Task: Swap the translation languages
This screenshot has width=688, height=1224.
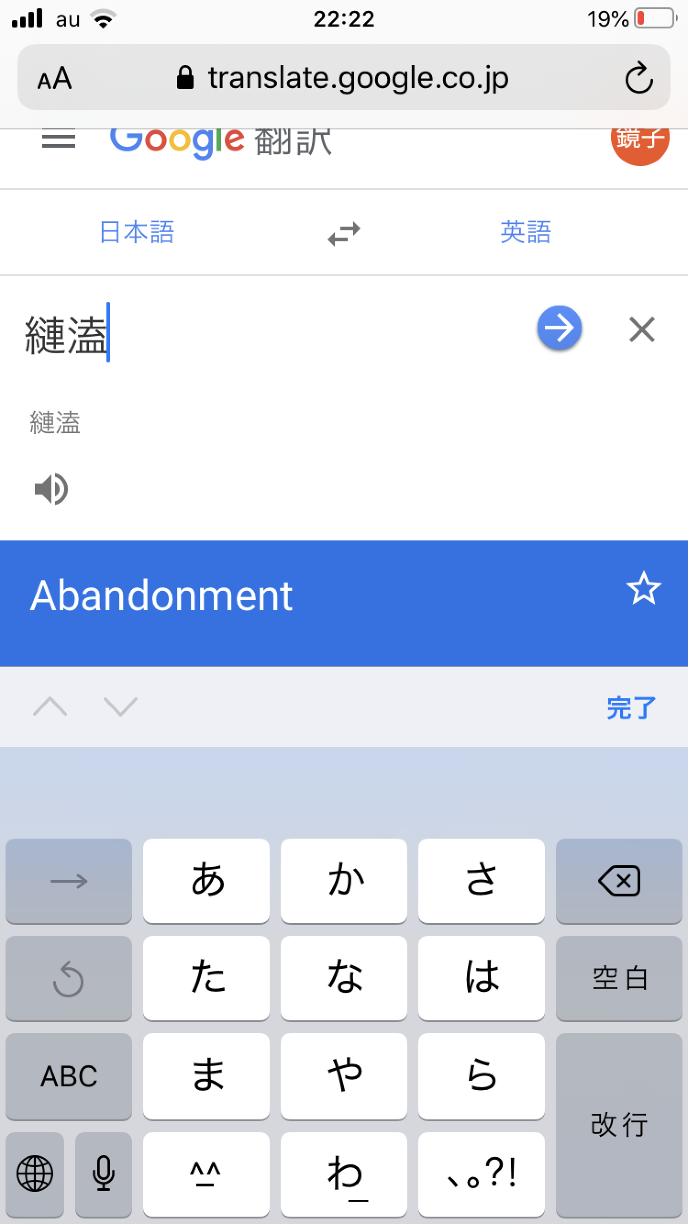Action: 343,234
